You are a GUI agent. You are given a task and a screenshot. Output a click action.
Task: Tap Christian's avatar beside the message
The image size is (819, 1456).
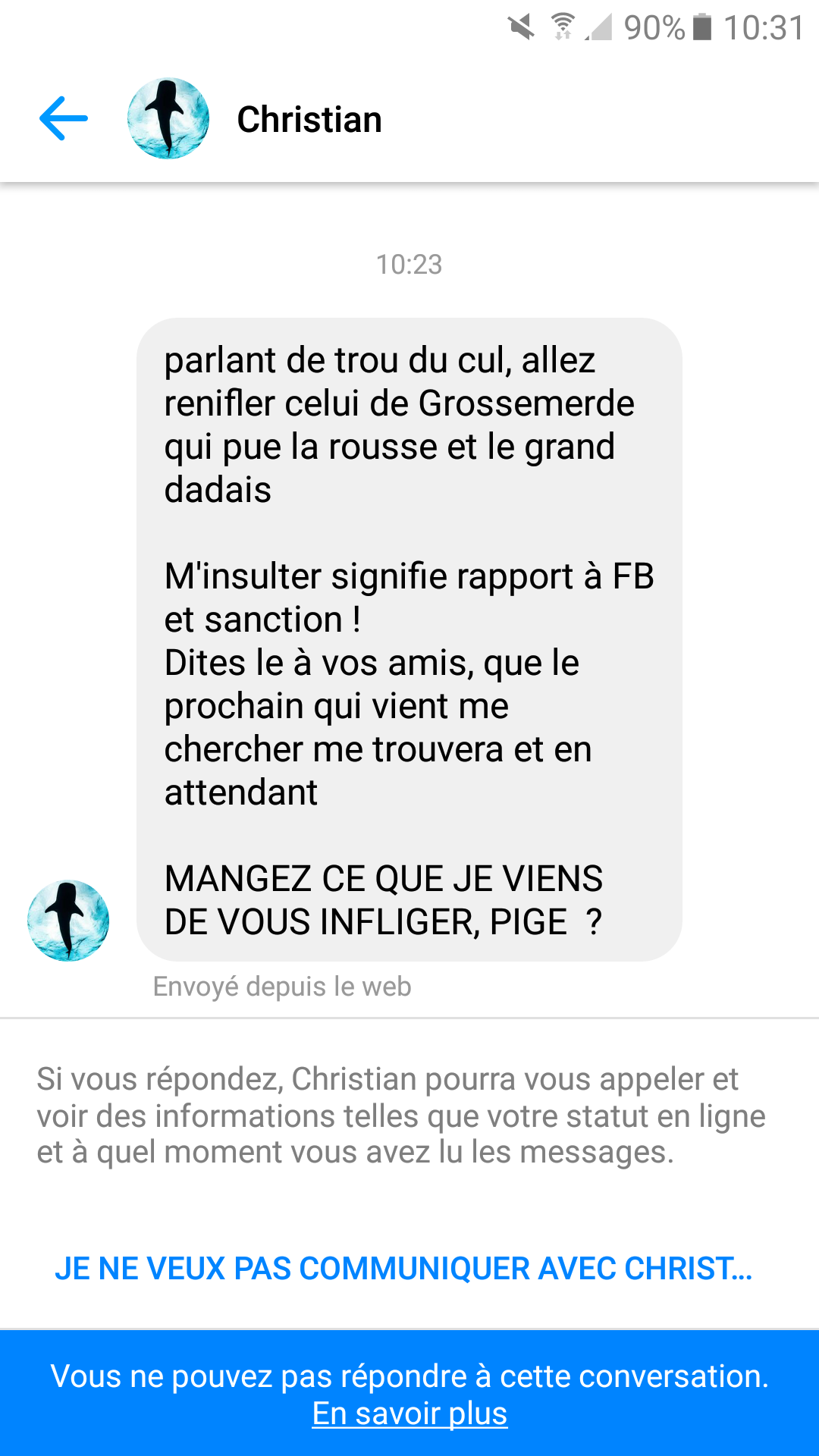pyautogui.click(x=68, y=921)
